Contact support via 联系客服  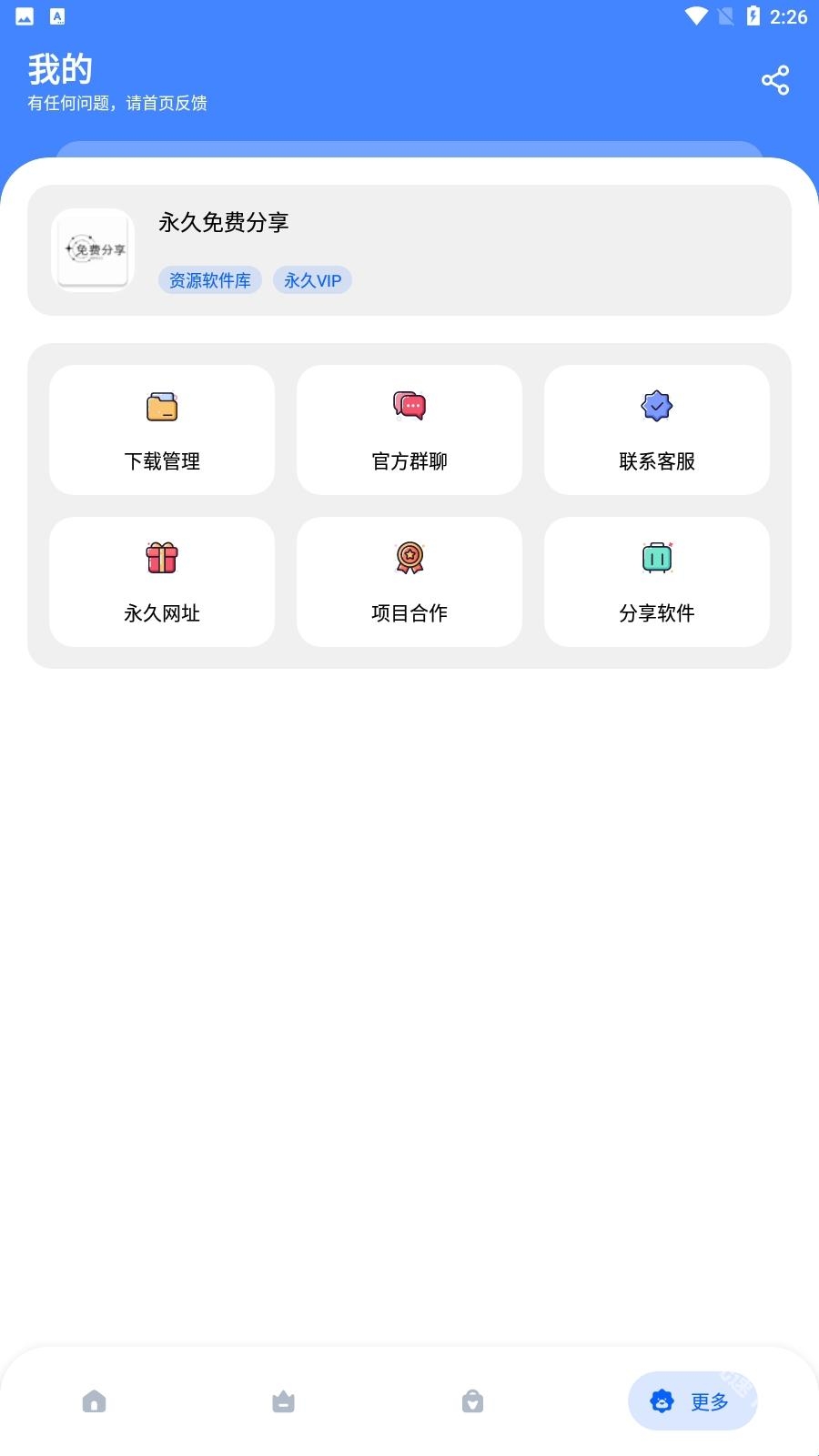pyautogui.click(x=657, y=430)
